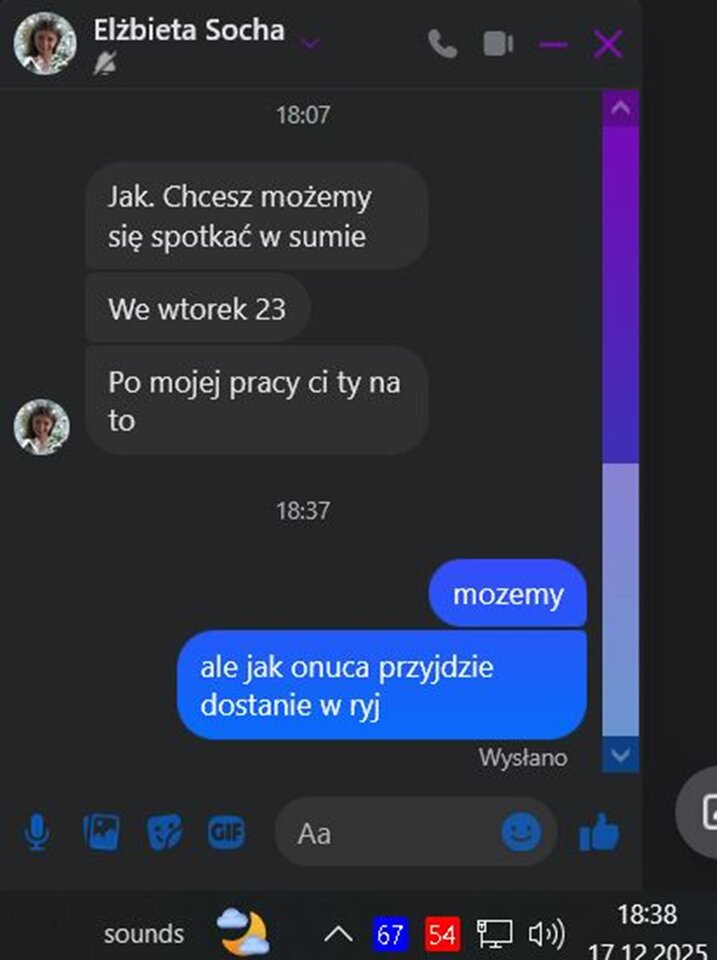Show hidden system tray icons

coord(339,935)
